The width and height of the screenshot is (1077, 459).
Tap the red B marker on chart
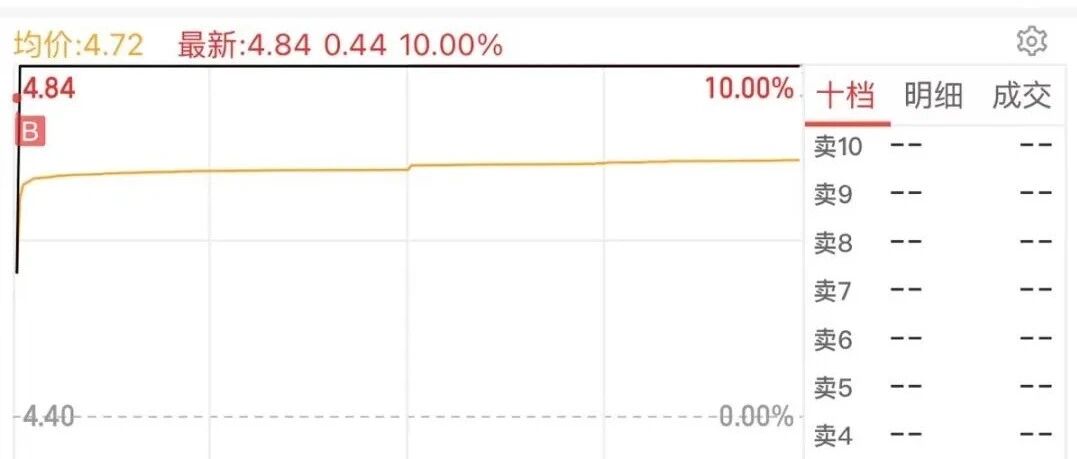(30, 131)
